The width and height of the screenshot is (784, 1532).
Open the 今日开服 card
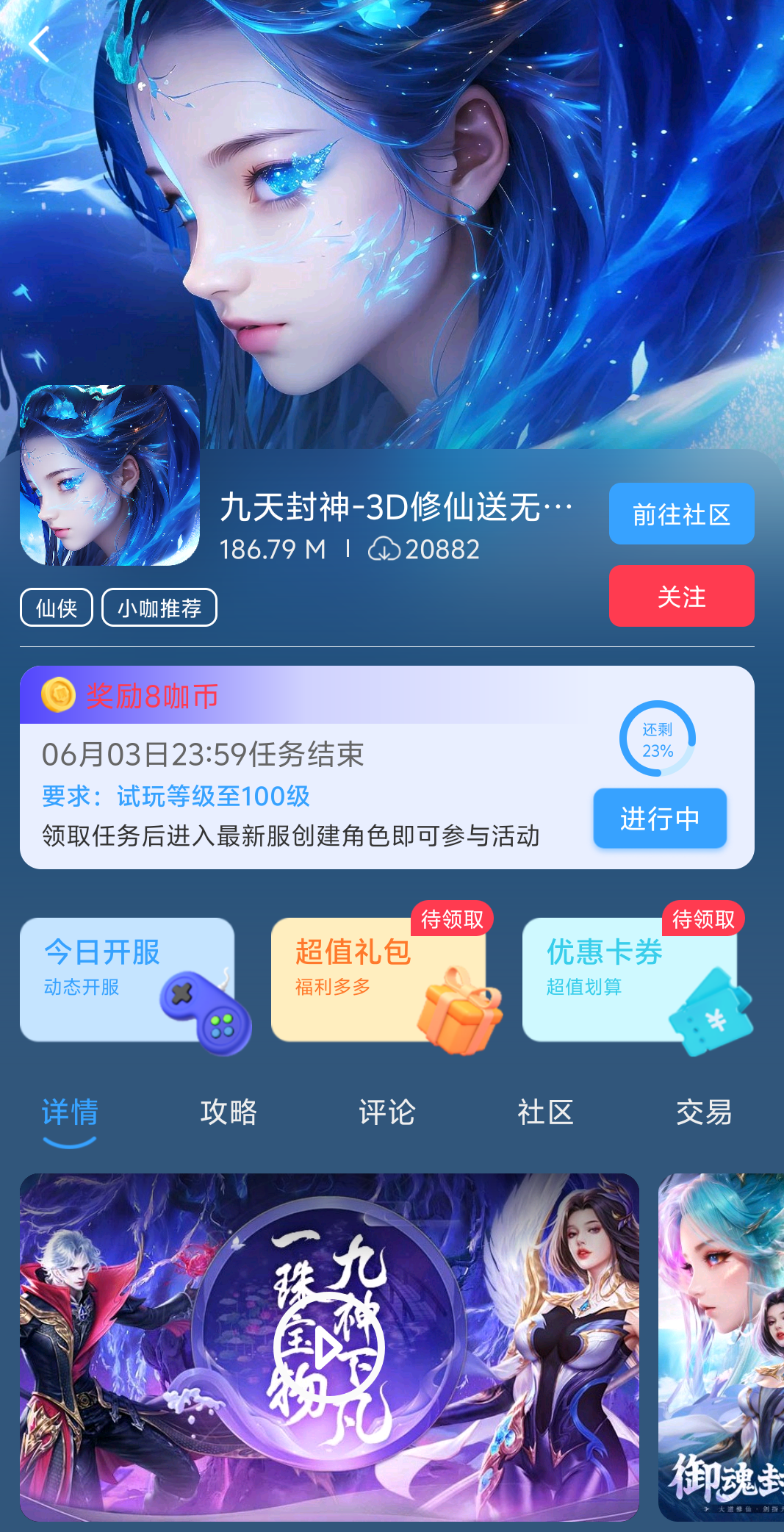[x=128, y=979]
